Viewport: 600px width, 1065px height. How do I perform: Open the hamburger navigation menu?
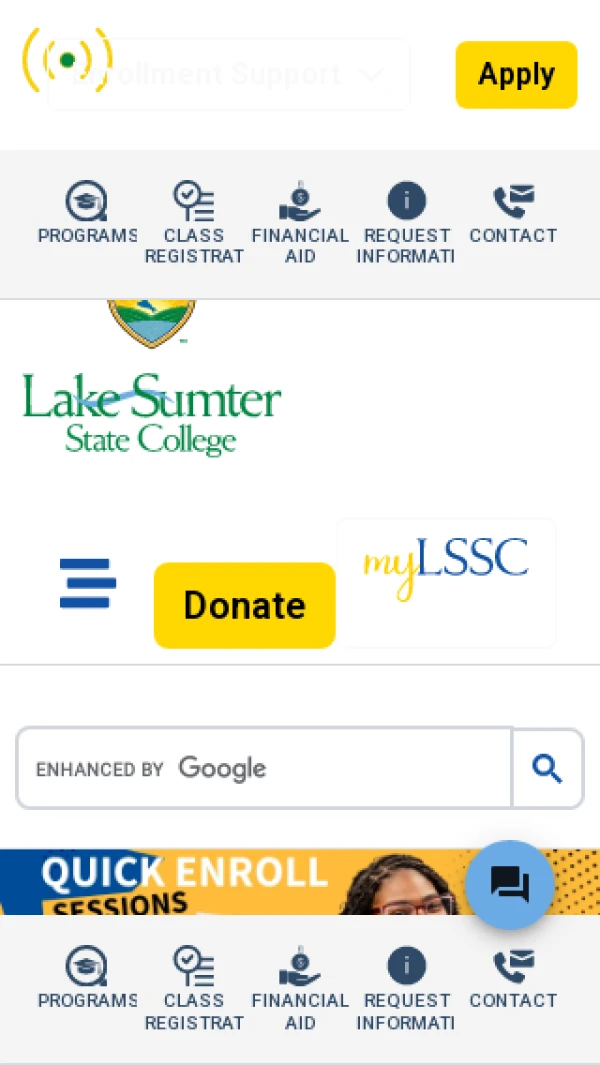[x=88, y=583]
